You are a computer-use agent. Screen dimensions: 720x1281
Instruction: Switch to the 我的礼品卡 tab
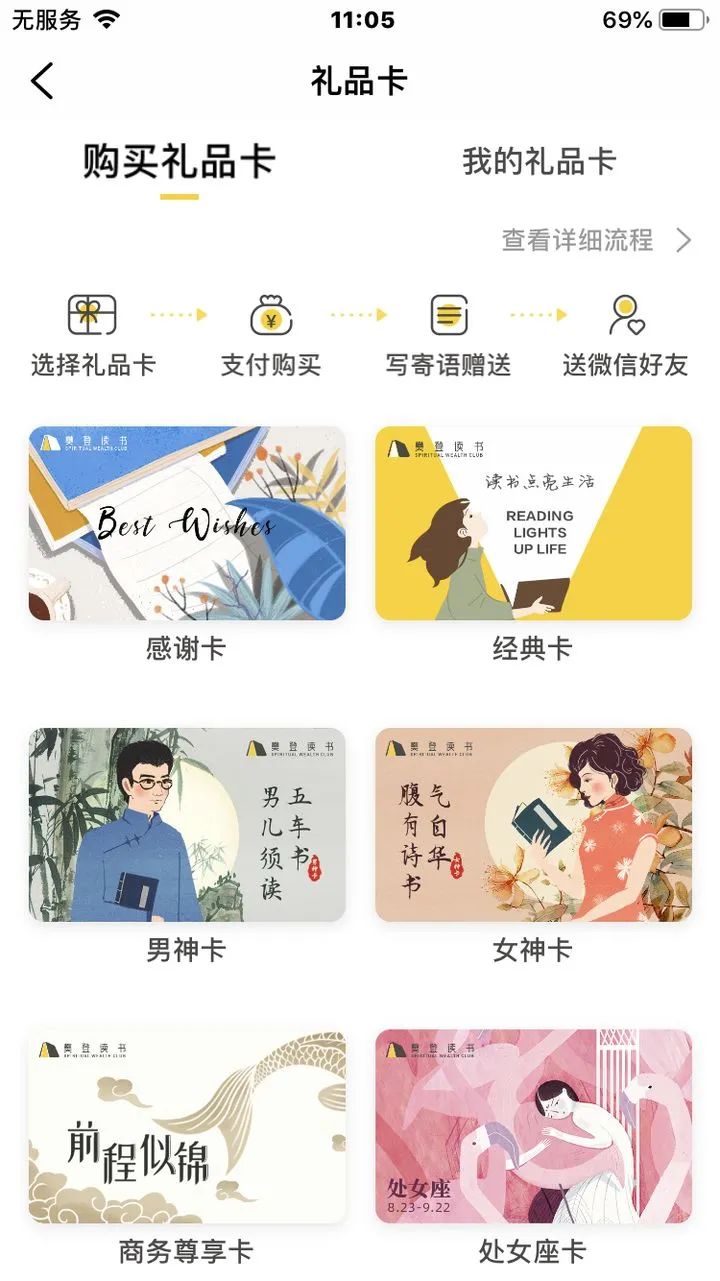(x=538, y=162)
